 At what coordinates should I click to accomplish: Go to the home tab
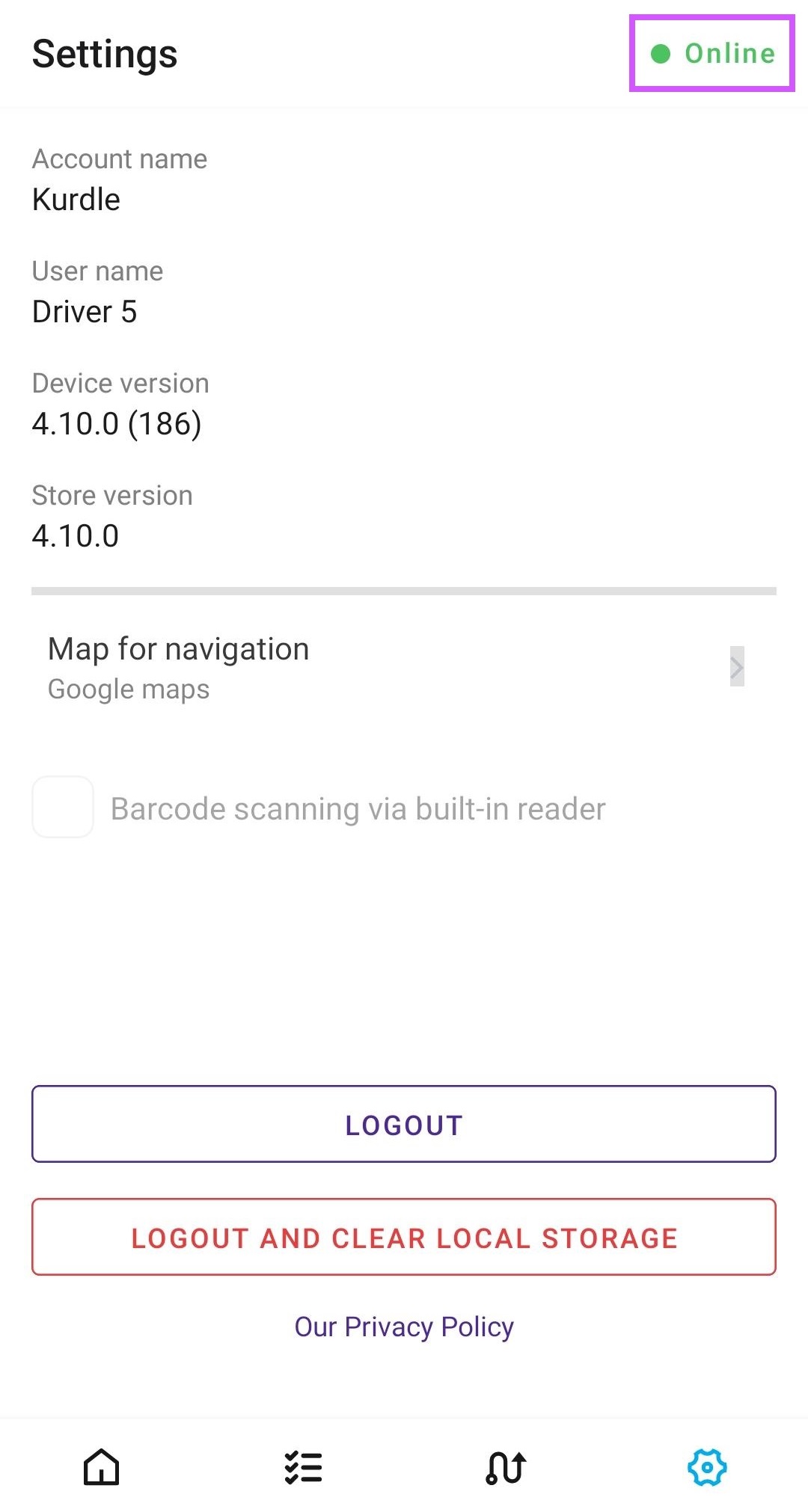[x=101, y=1467]
